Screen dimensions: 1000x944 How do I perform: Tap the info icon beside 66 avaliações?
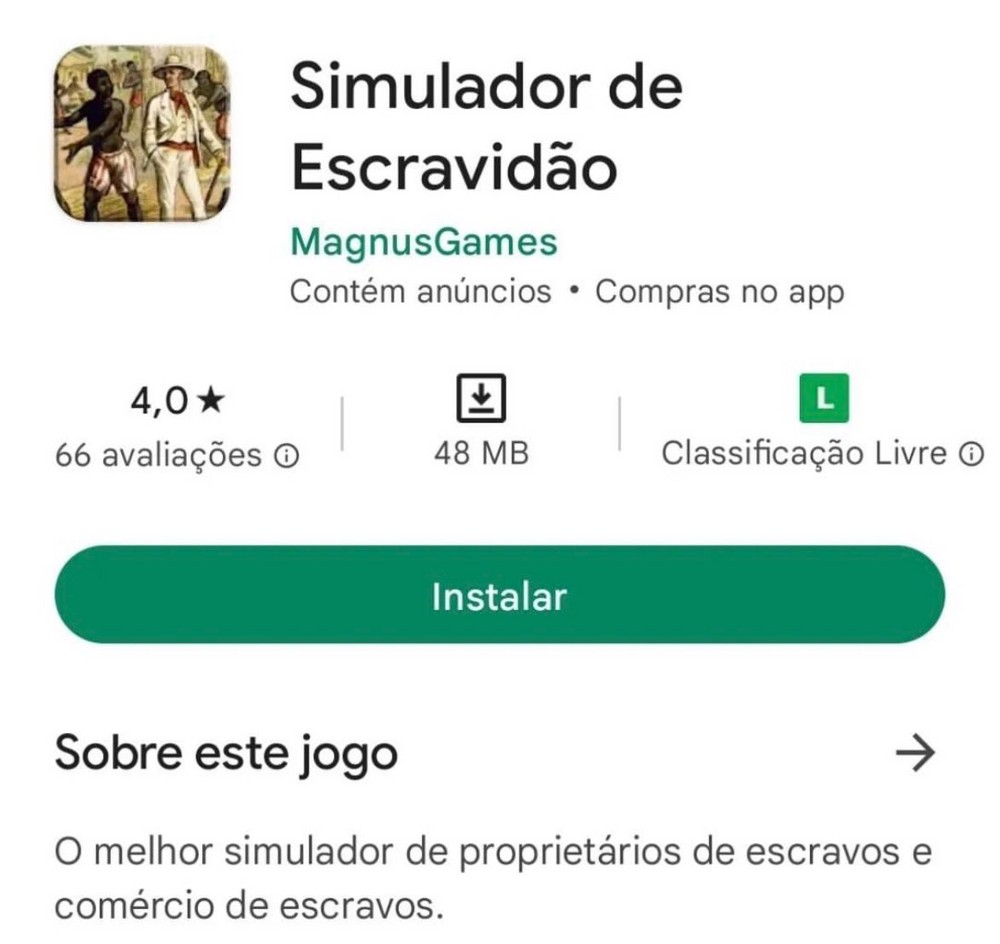tap(286, 456)
